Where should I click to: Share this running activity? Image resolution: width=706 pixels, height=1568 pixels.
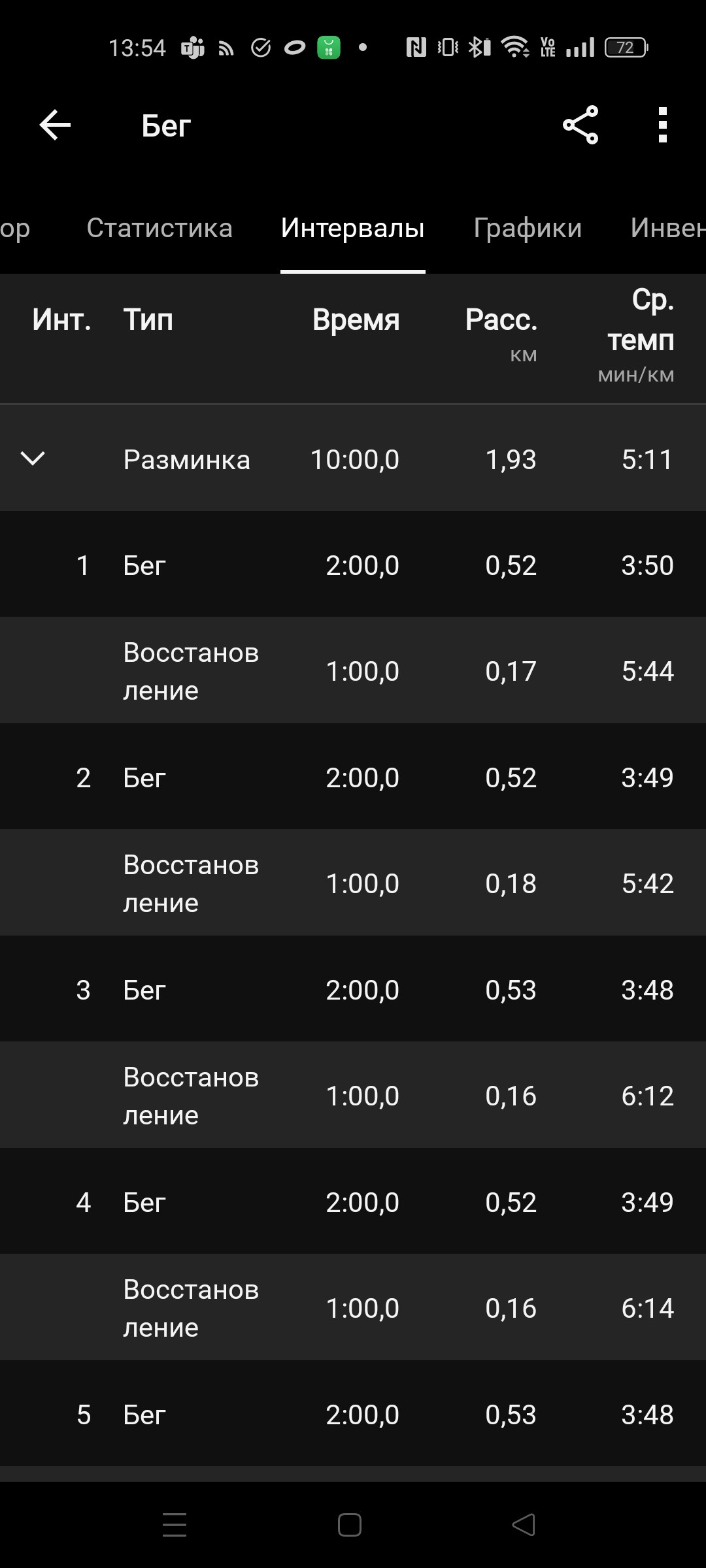click(580, 125)
